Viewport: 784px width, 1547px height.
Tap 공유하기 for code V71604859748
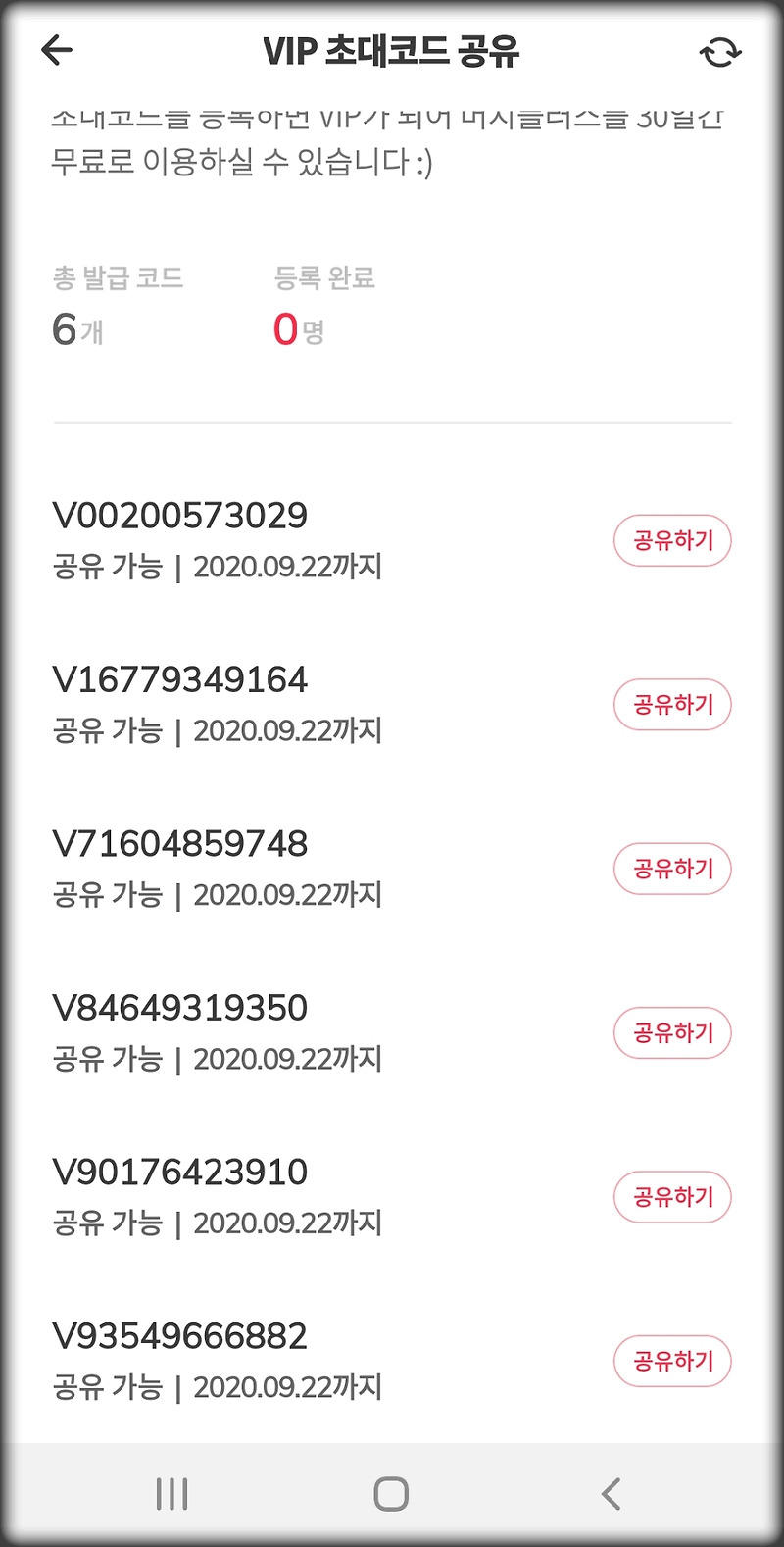click(x=672, y=869)
